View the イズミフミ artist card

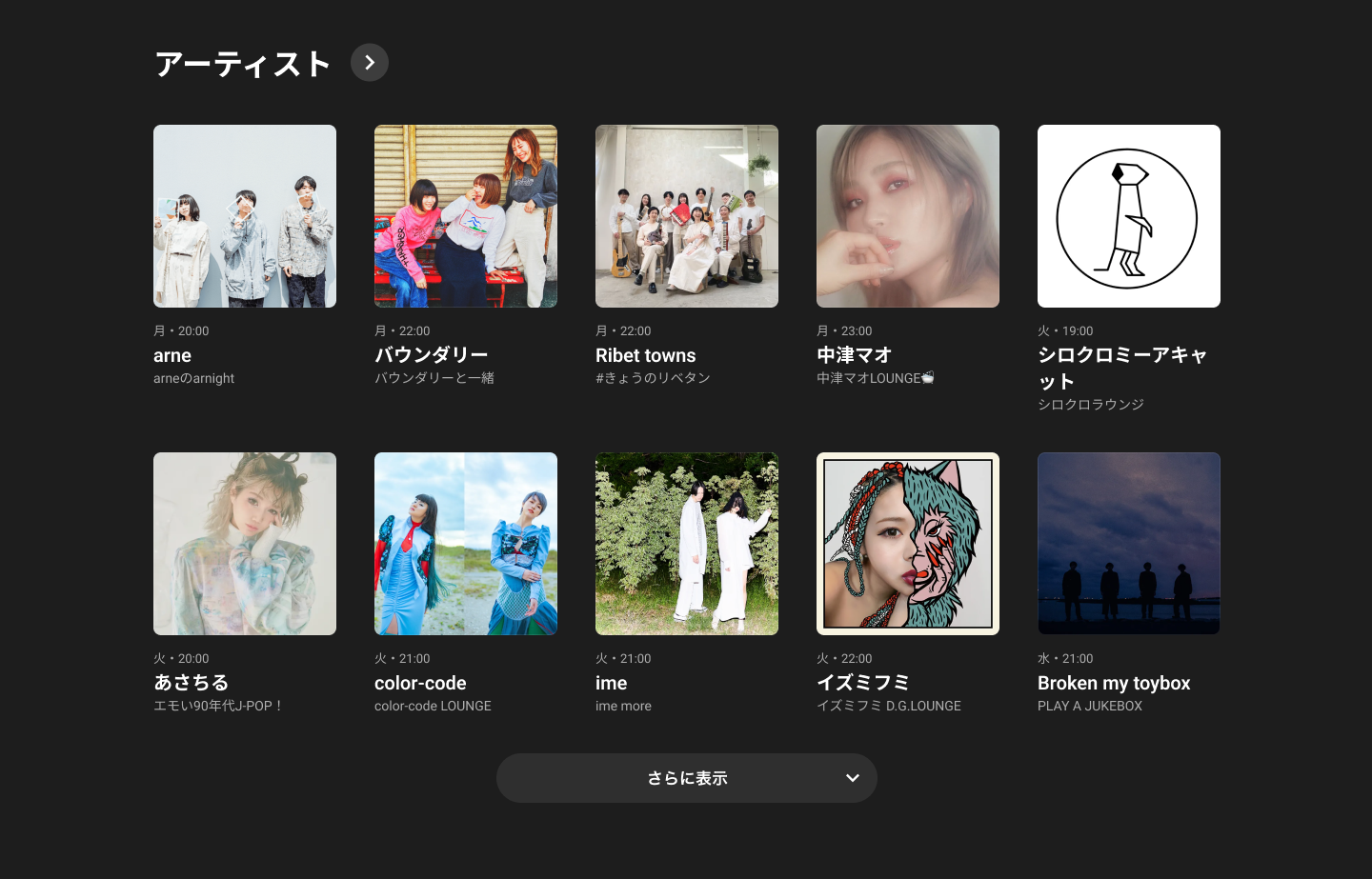click(x=908, y=583)
